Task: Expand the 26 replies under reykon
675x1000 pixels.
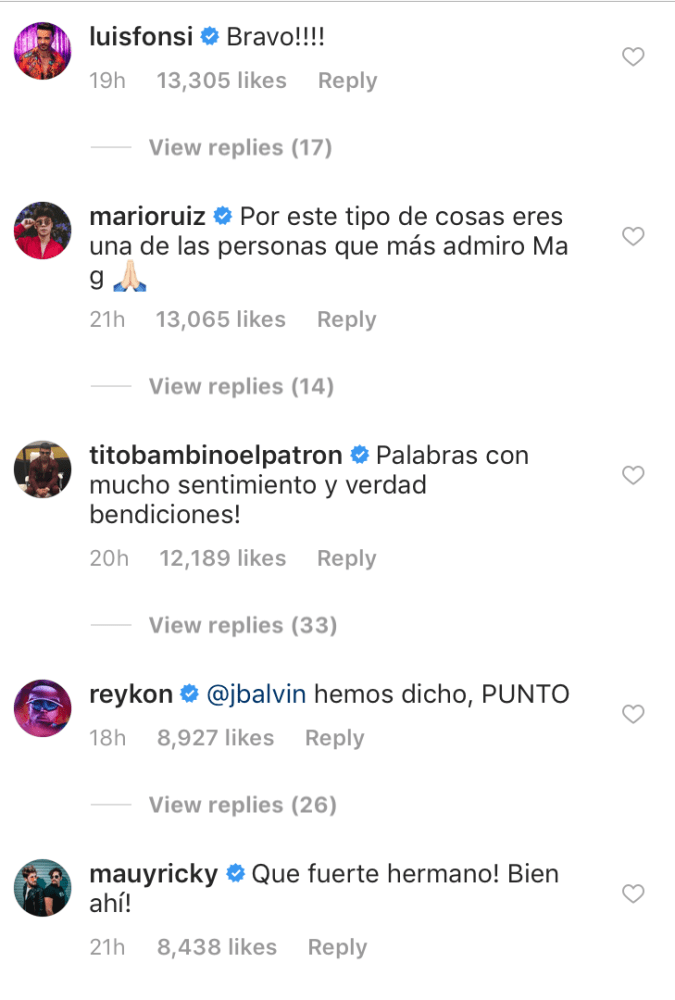Action: coord(243,805)
